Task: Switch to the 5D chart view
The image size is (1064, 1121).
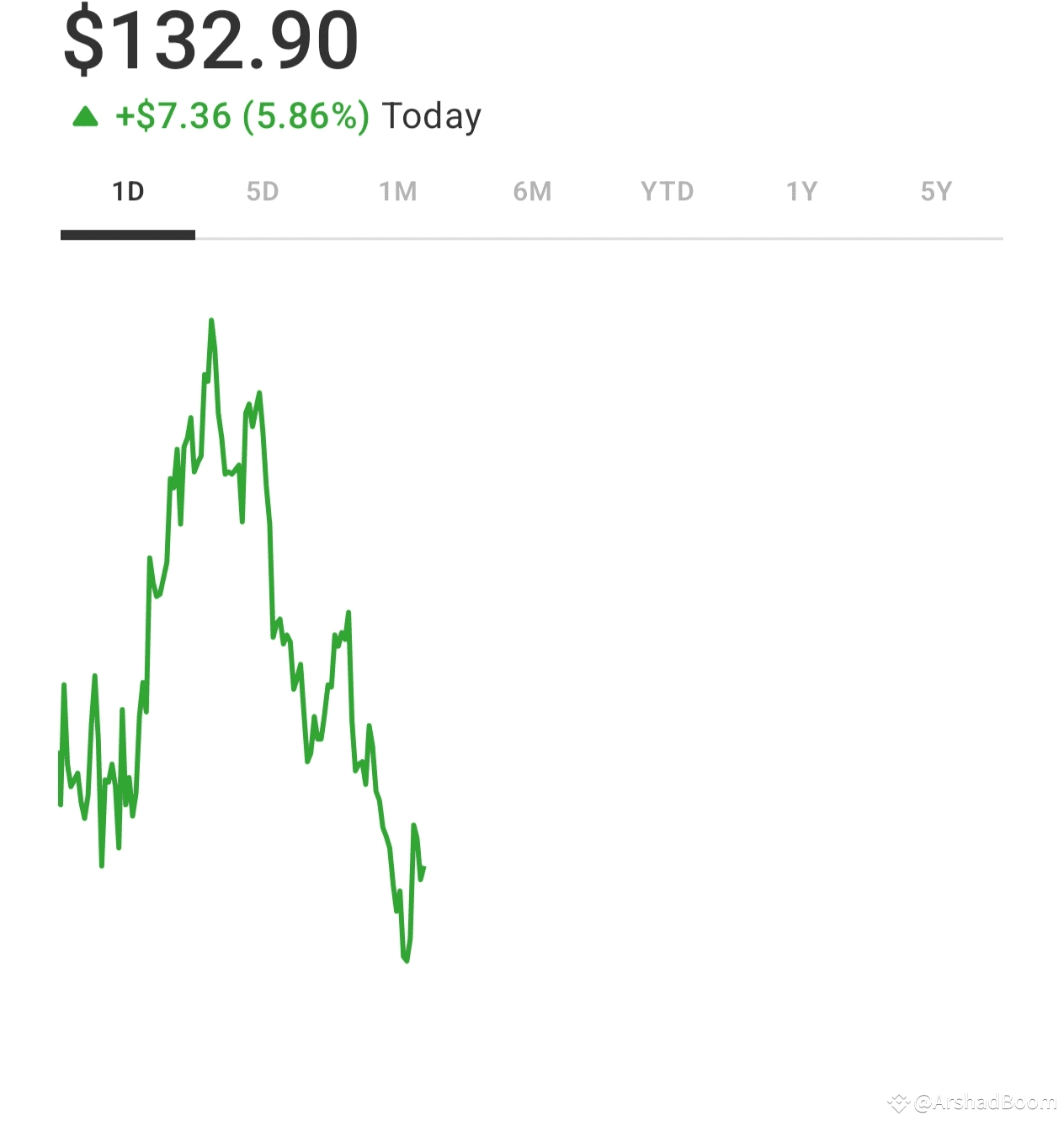Action: 263,192
